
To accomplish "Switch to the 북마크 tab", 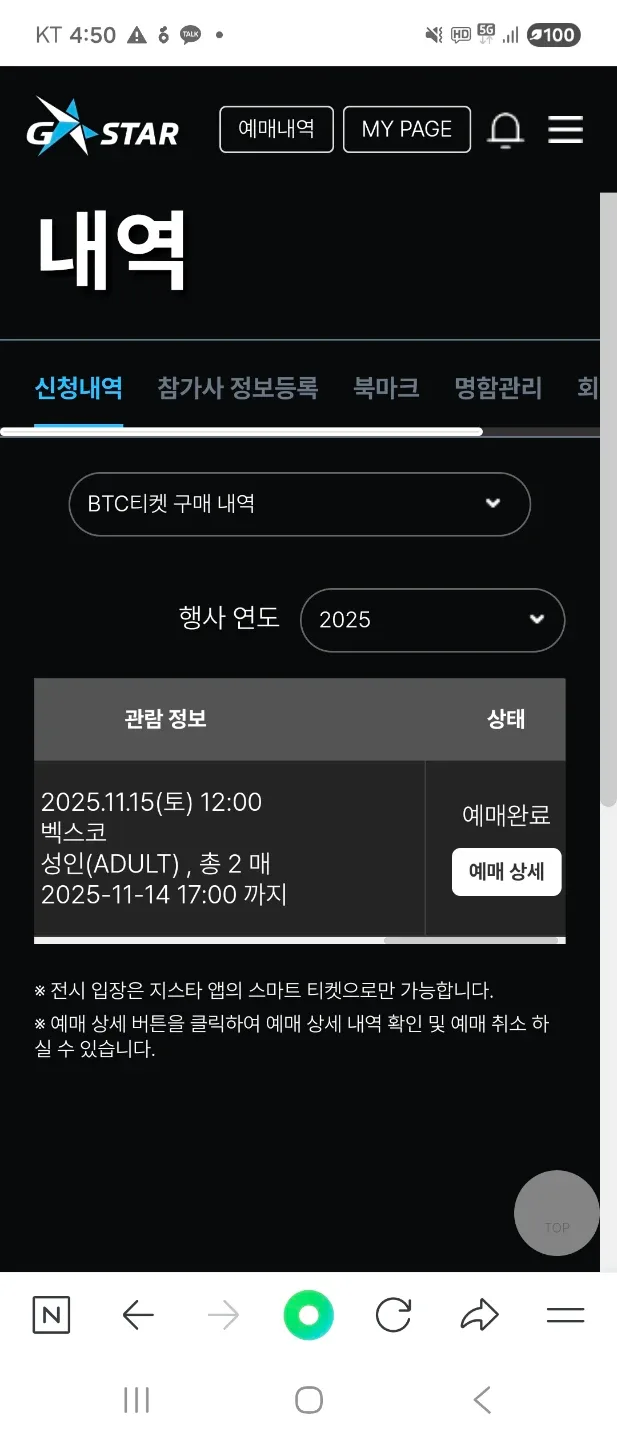I will pos(386,388).
